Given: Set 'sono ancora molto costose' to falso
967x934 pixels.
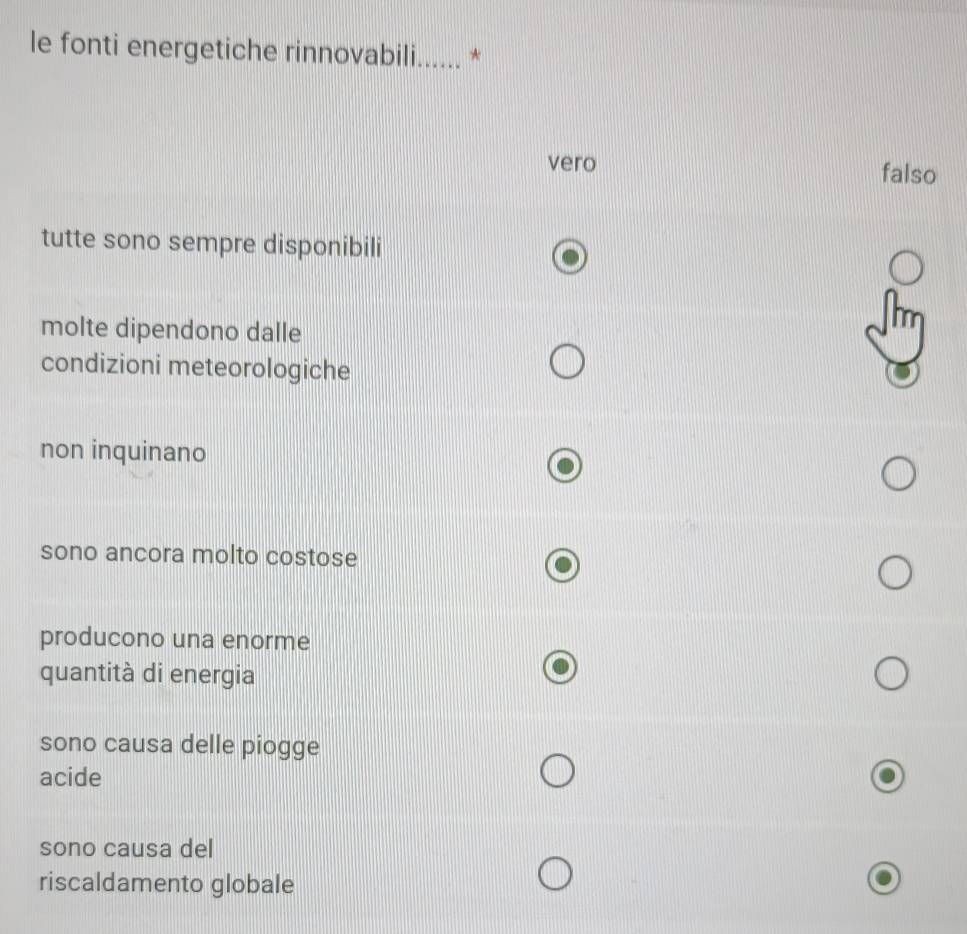Looking at the screenshot, I should [x=894, y=576].
